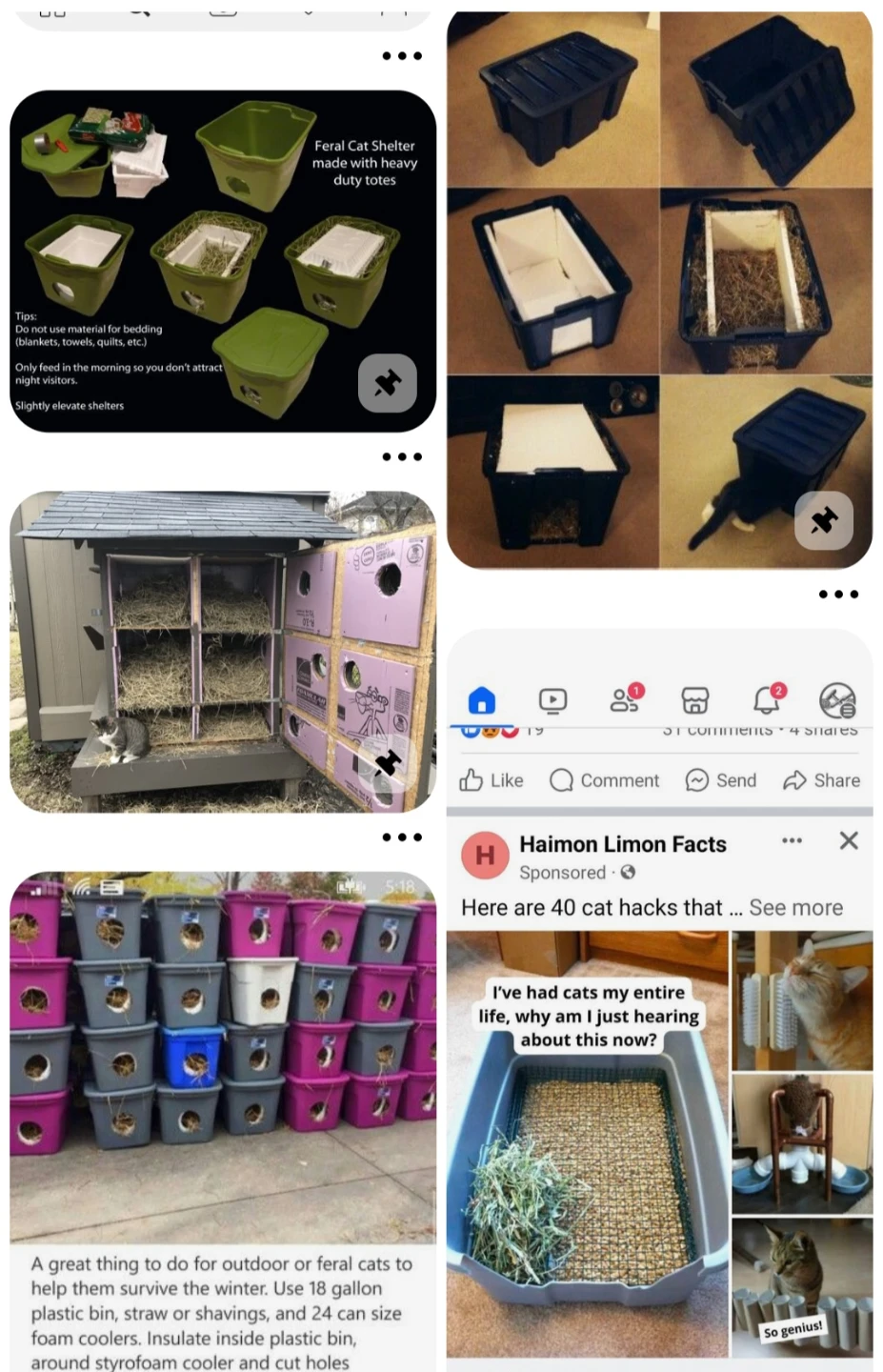Open more options below the black tote pin

[838, 594]
